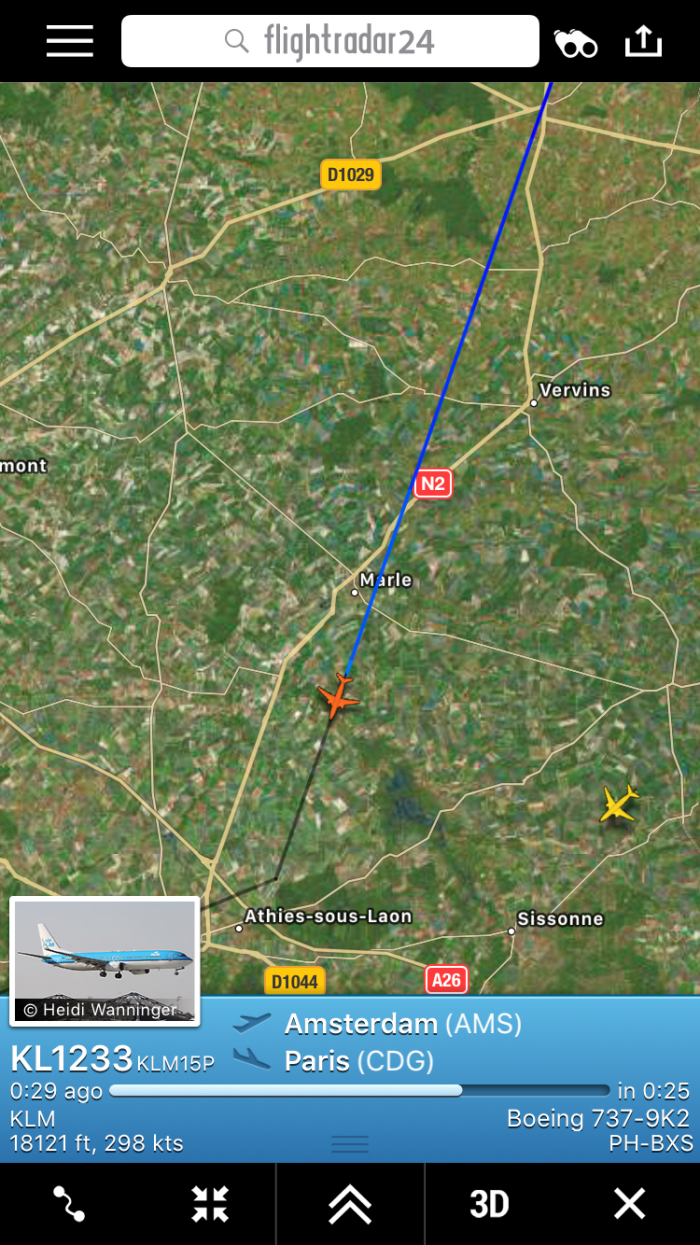Screen dimensions: 700x1245
Task: Open the binoculars AR view
Action: coord(576,43)
